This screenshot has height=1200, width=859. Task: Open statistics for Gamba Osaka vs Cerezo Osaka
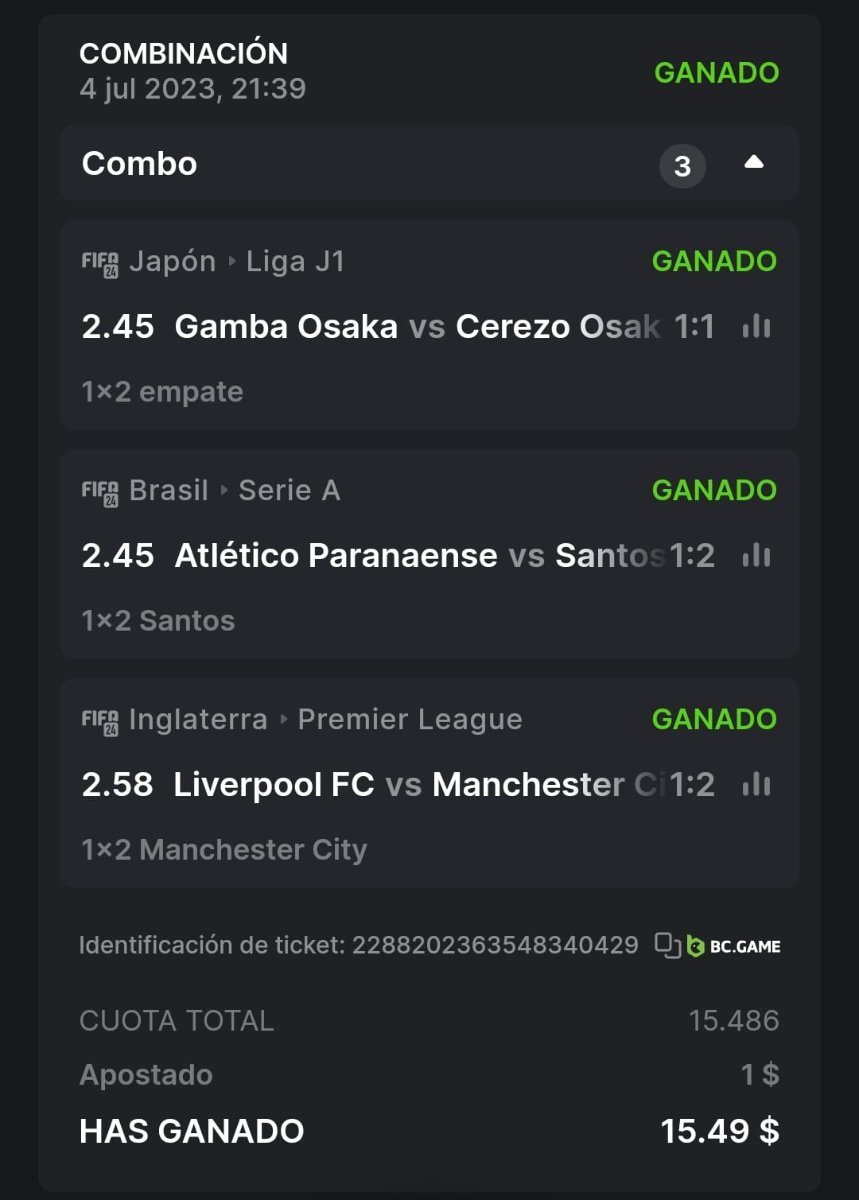[x=756, y=326]
